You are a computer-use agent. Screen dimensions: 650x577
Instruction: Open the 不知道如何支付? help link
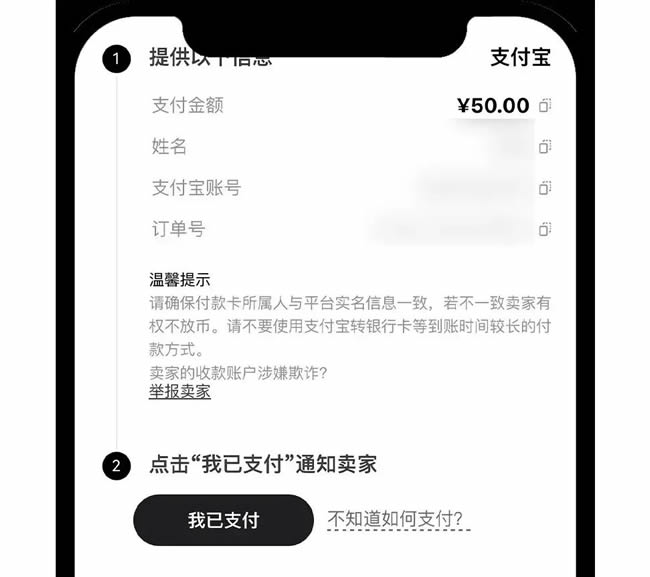[399, 520]
